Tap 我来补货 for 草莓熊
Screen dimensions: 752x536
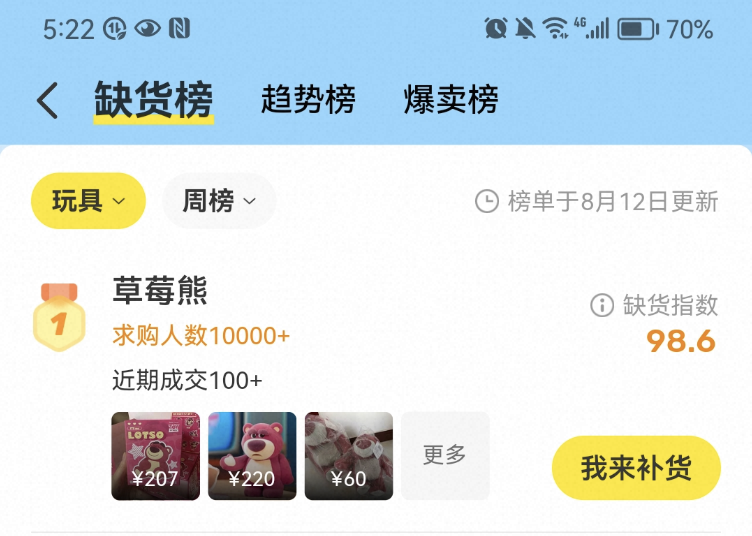(636, 468)
